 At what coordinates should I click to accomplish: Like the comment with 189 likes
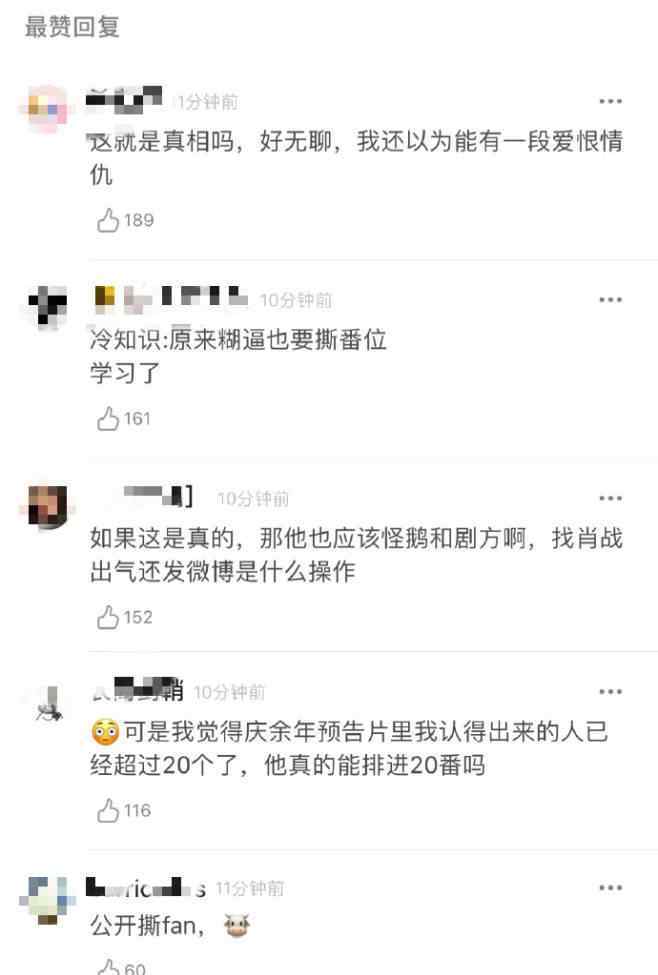108,221
